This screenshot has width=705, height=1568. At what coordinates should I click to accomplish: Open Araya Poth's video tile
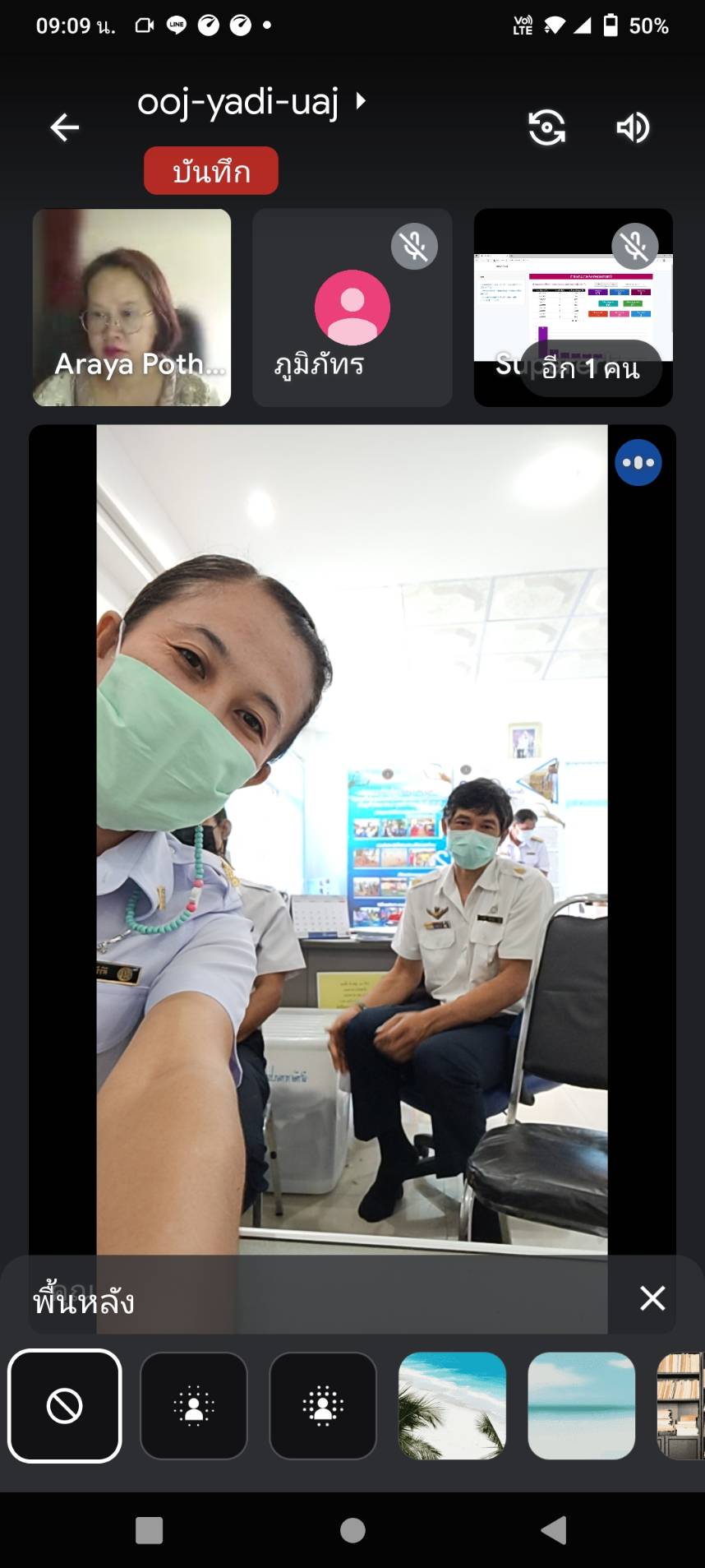point(131,307)
